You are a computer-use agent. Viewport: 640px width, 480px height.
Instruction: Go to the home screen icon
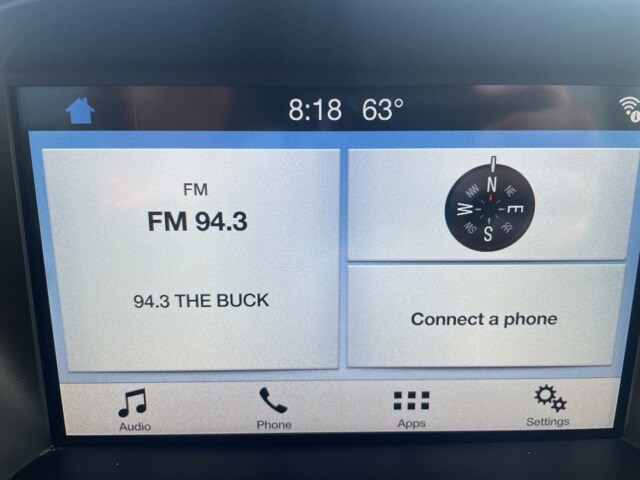pos(80,110)
